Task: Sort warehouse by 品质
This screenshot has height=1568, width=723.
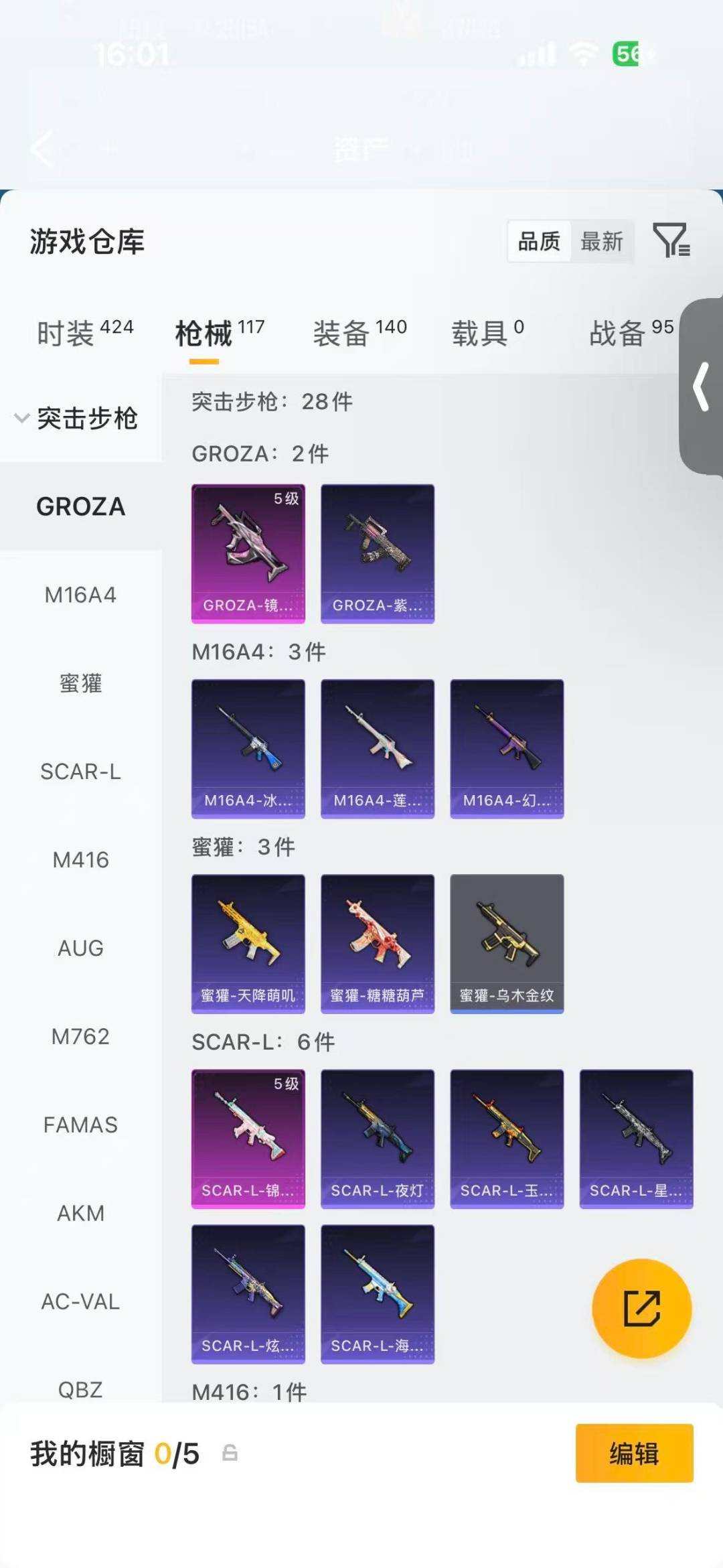Action: click(x=539, y=241)
